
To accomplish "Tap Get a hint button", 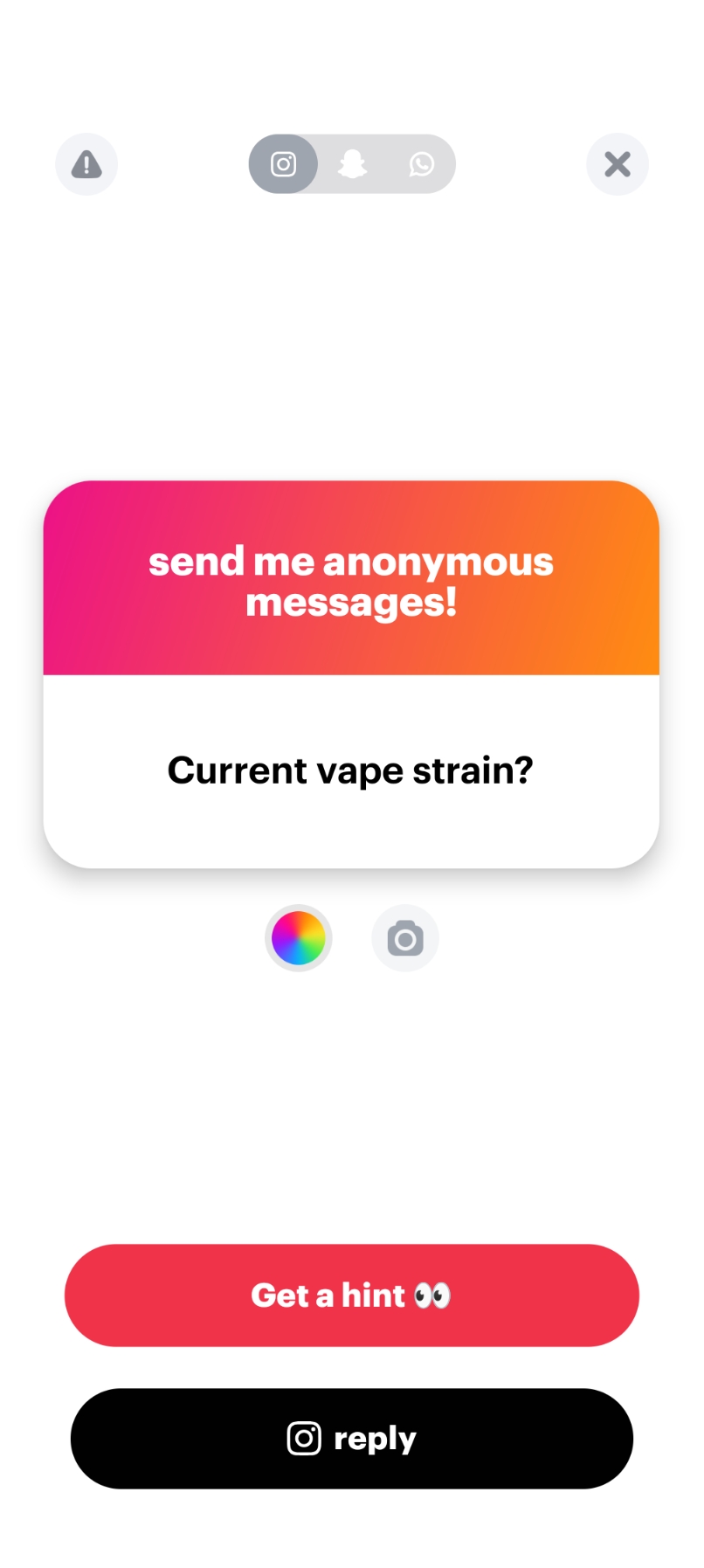I will point(351,1295).
